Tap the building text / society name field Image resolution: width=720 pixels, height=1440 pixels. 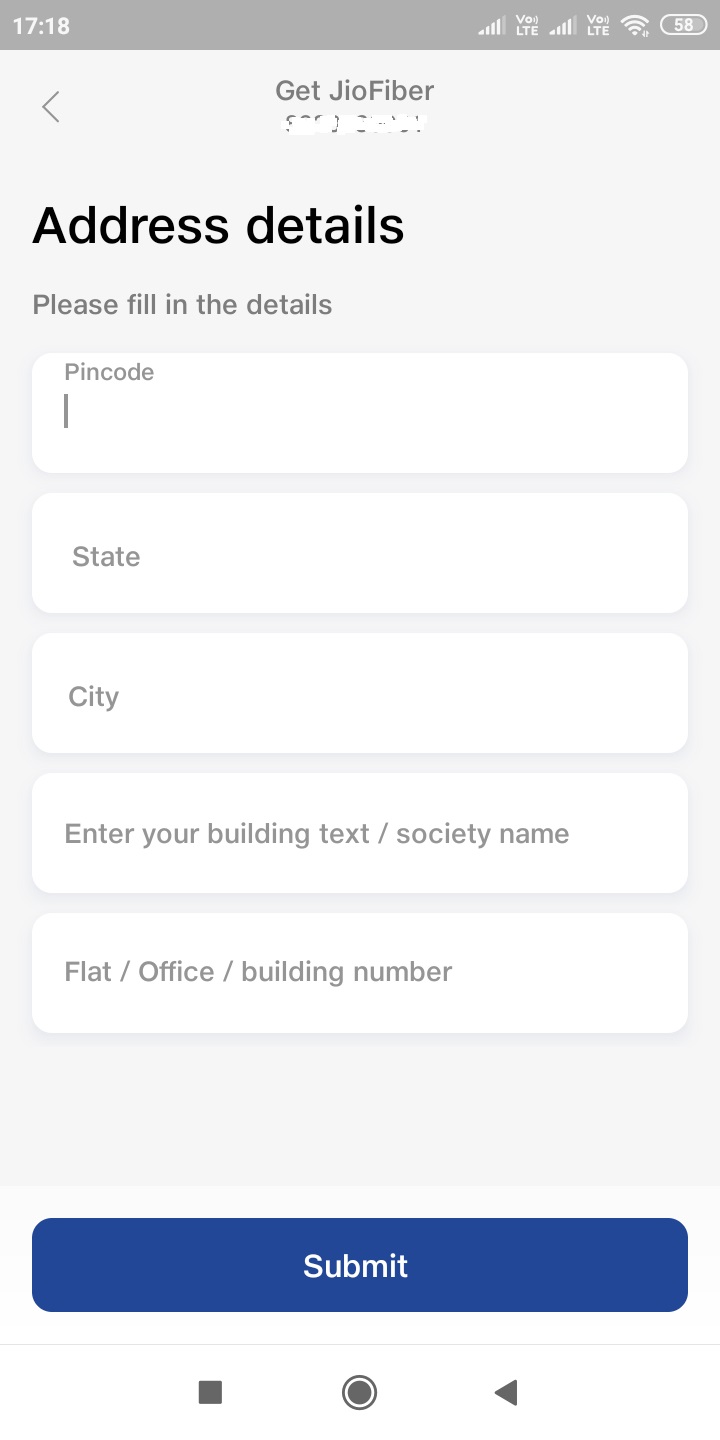(360, 833)
